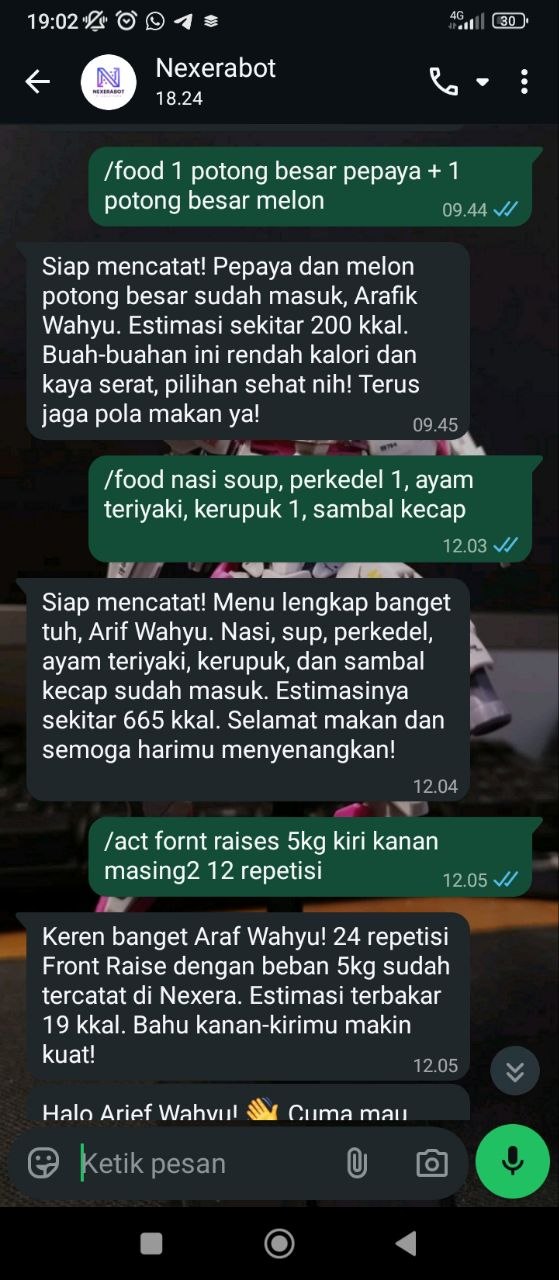Expand the call options dropdown arrow
559x1280 pixels.
[x=482, y=83]
